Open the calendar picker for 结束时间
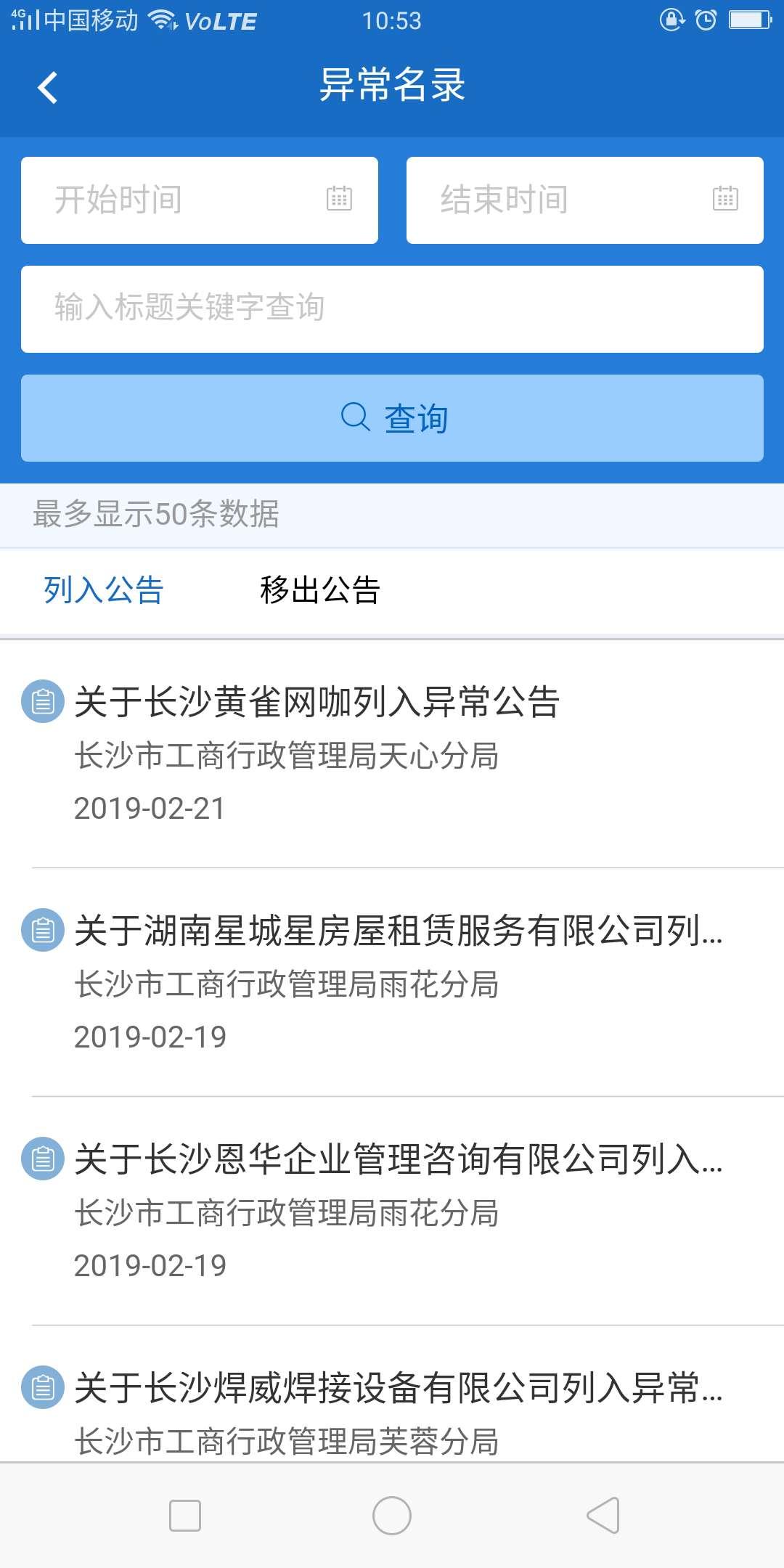The height and width of the screenshot is (1568, 784). pyautogui.click(x=723, y=198)
